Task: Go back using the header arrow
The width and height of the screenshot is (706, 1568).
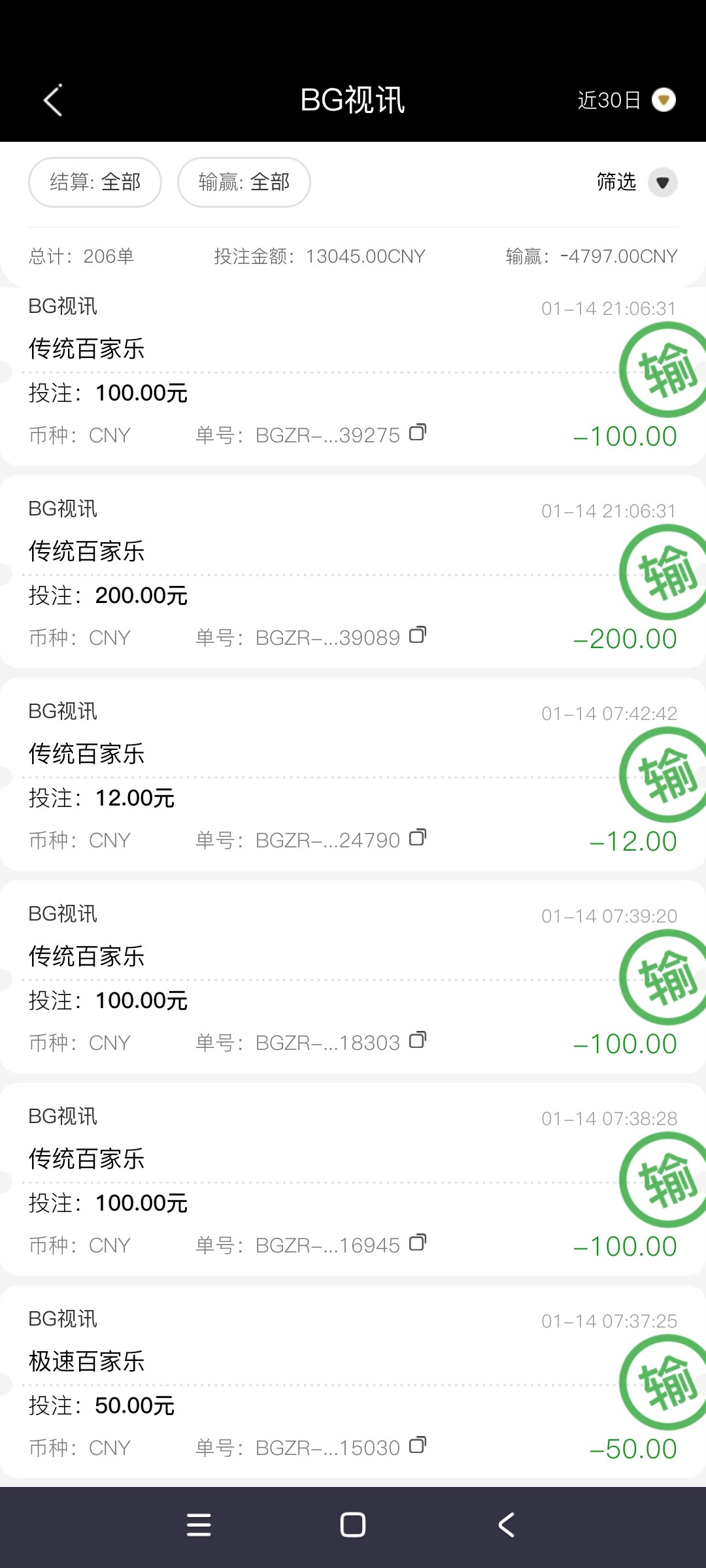Action: (53, 101)
